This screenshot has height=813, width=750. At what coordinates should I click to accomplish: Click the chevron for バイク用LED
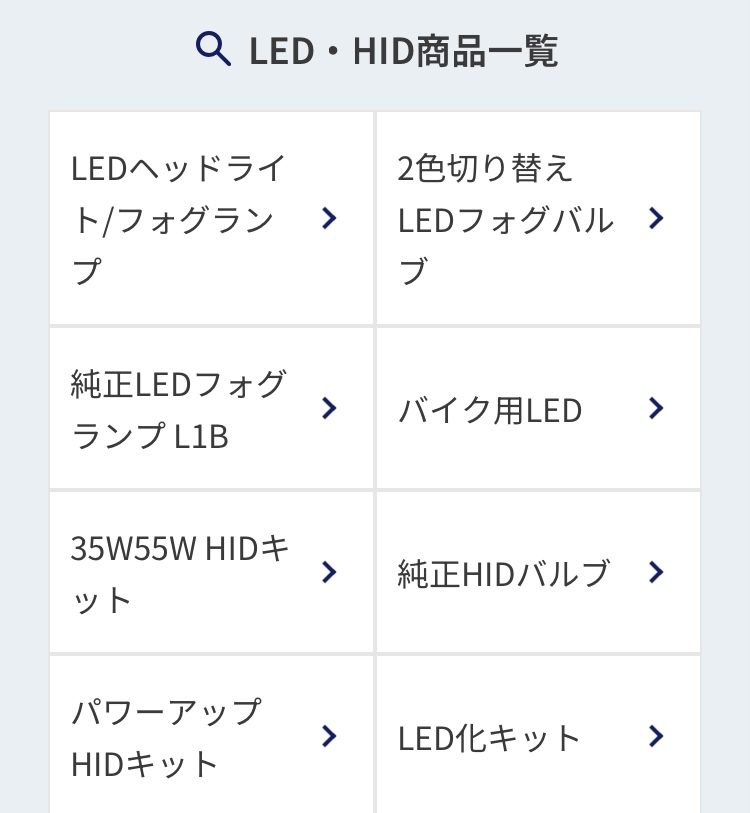tap(655, 408)
